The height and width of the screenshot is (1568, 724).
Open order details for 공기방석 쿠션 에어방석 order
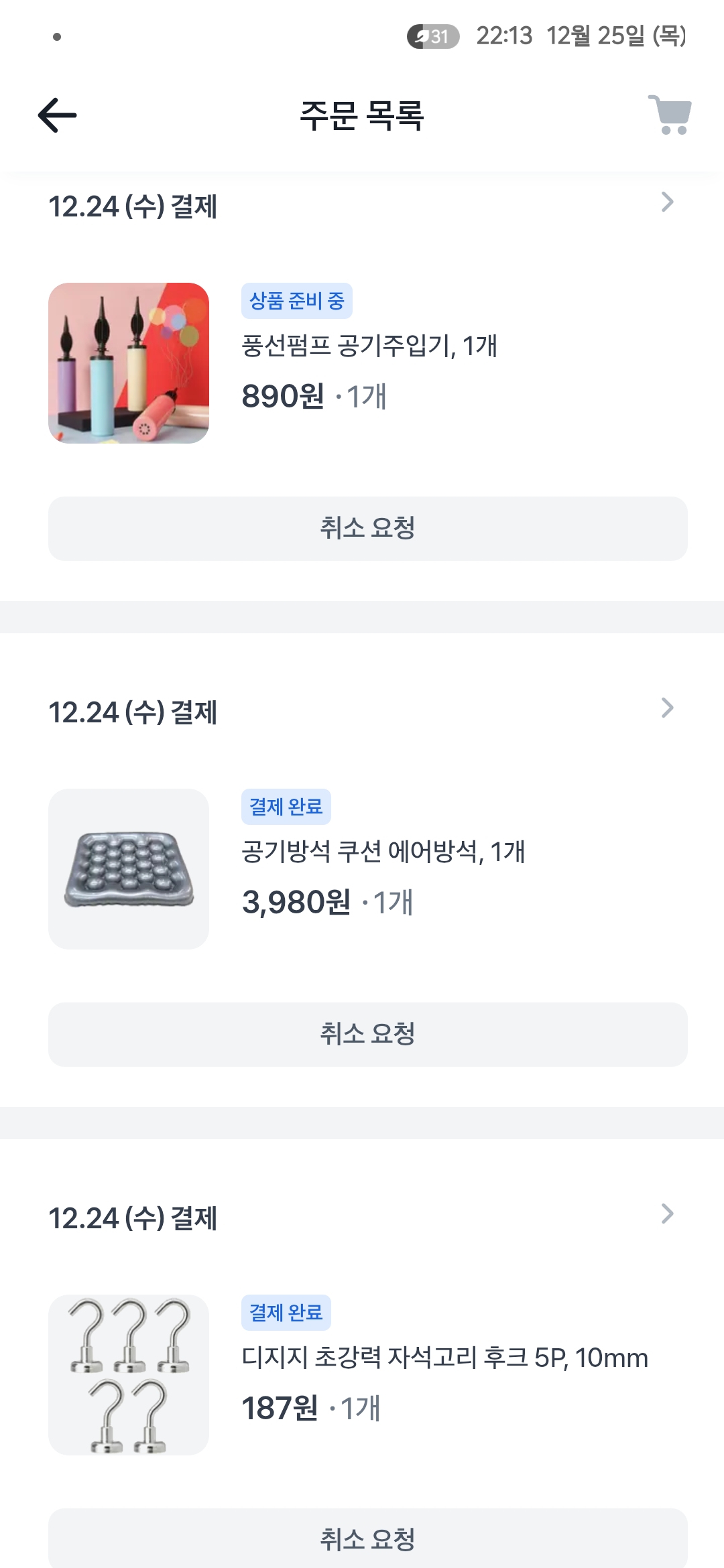(x=666, y=708)
